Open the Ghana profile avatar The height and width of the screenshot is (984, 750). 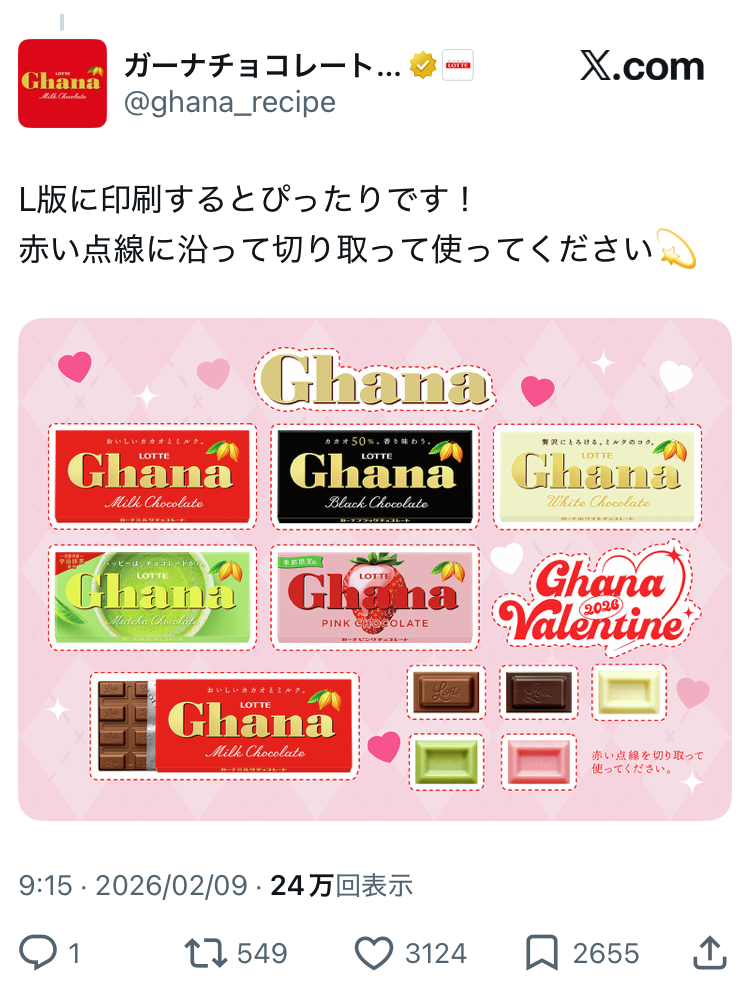[62, 83]
